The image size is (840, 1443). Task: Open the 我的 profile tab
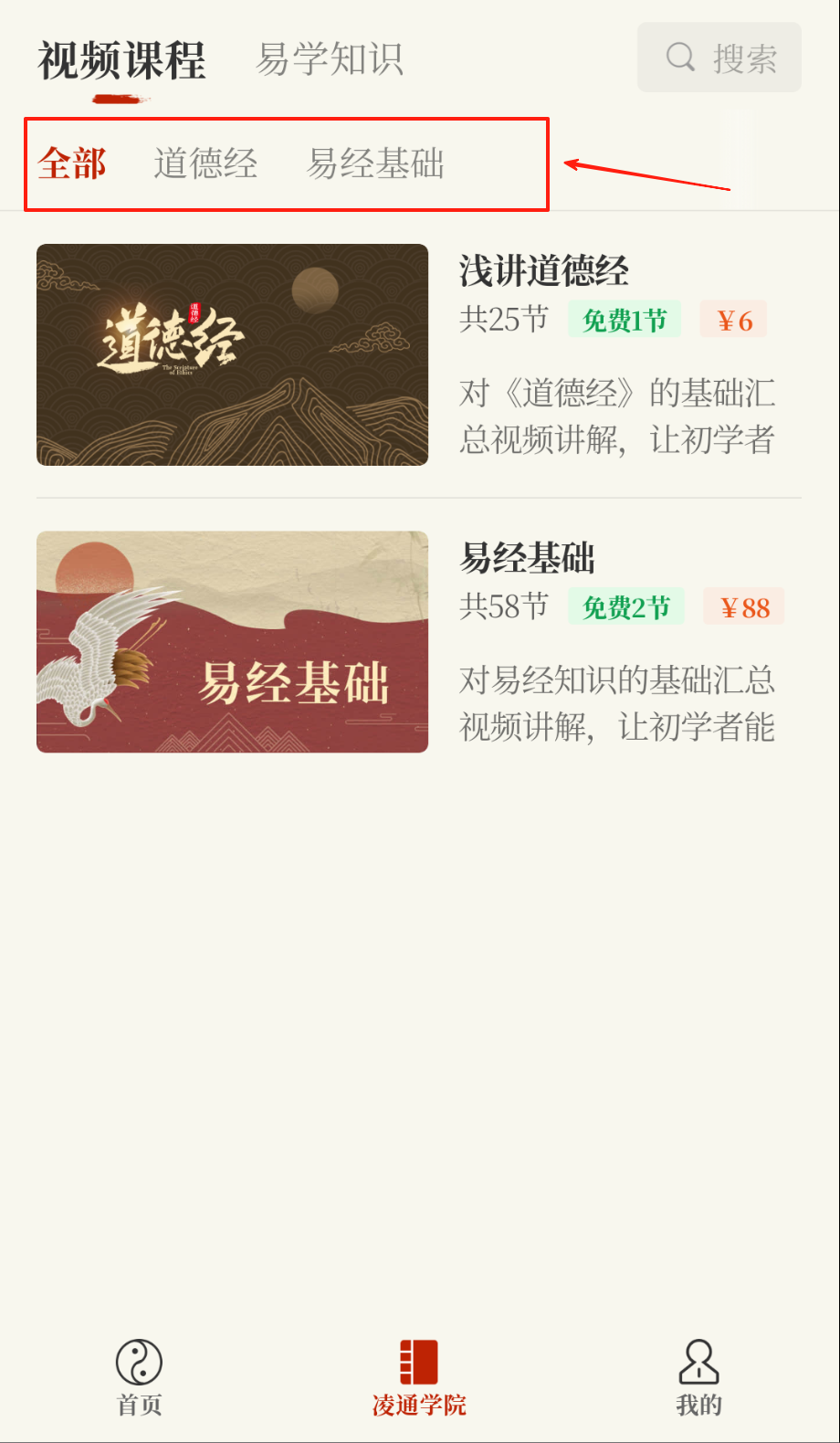pyautogui.click(x=698, y=1377)
